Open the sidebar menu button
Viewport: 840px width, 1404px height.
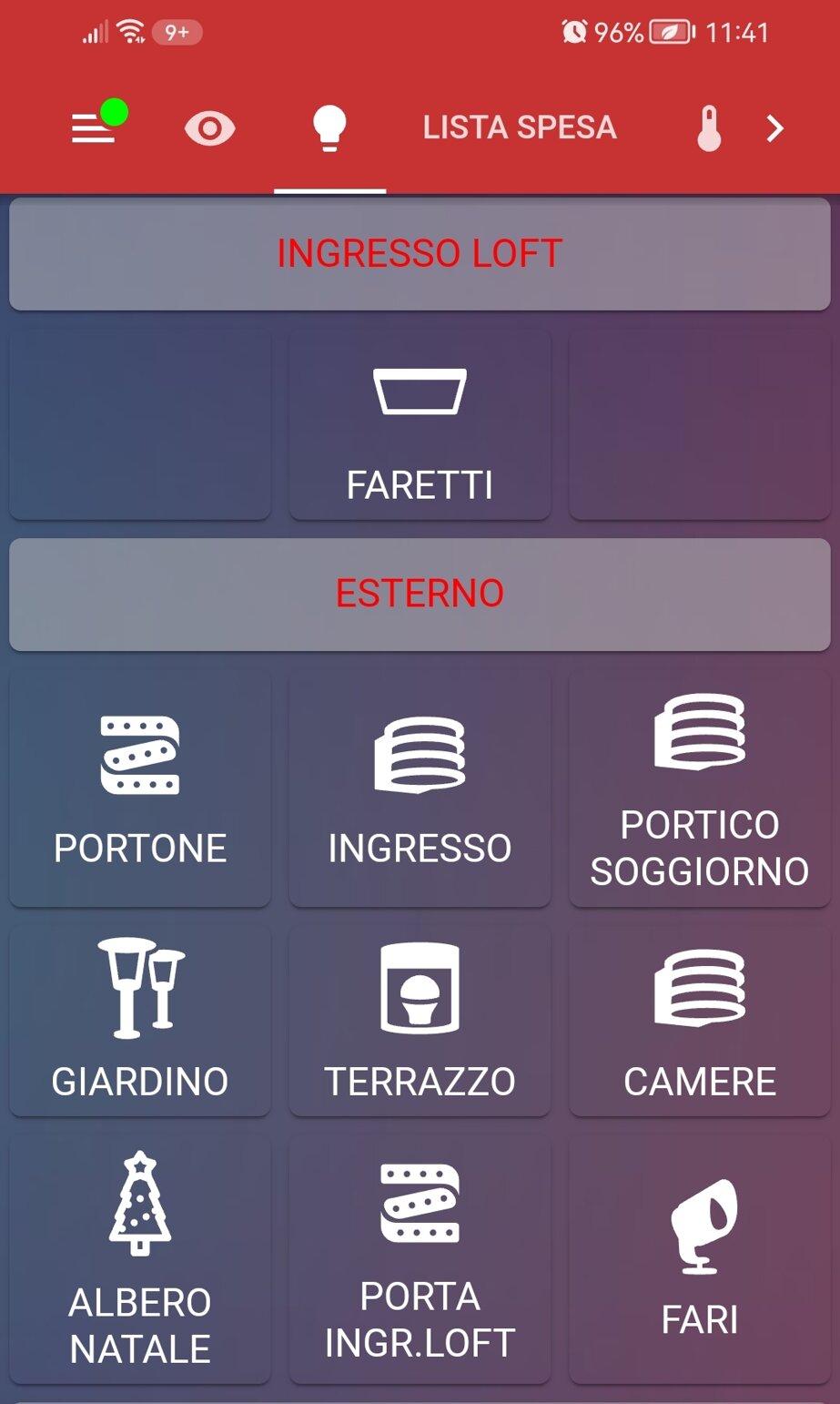click(94, 128)
